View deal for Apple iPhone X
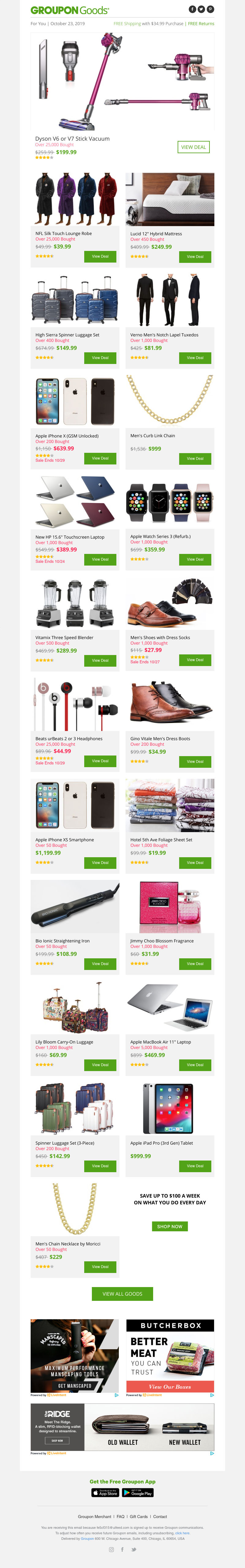Screen dimensions: 245x1568 pos(100,458)
